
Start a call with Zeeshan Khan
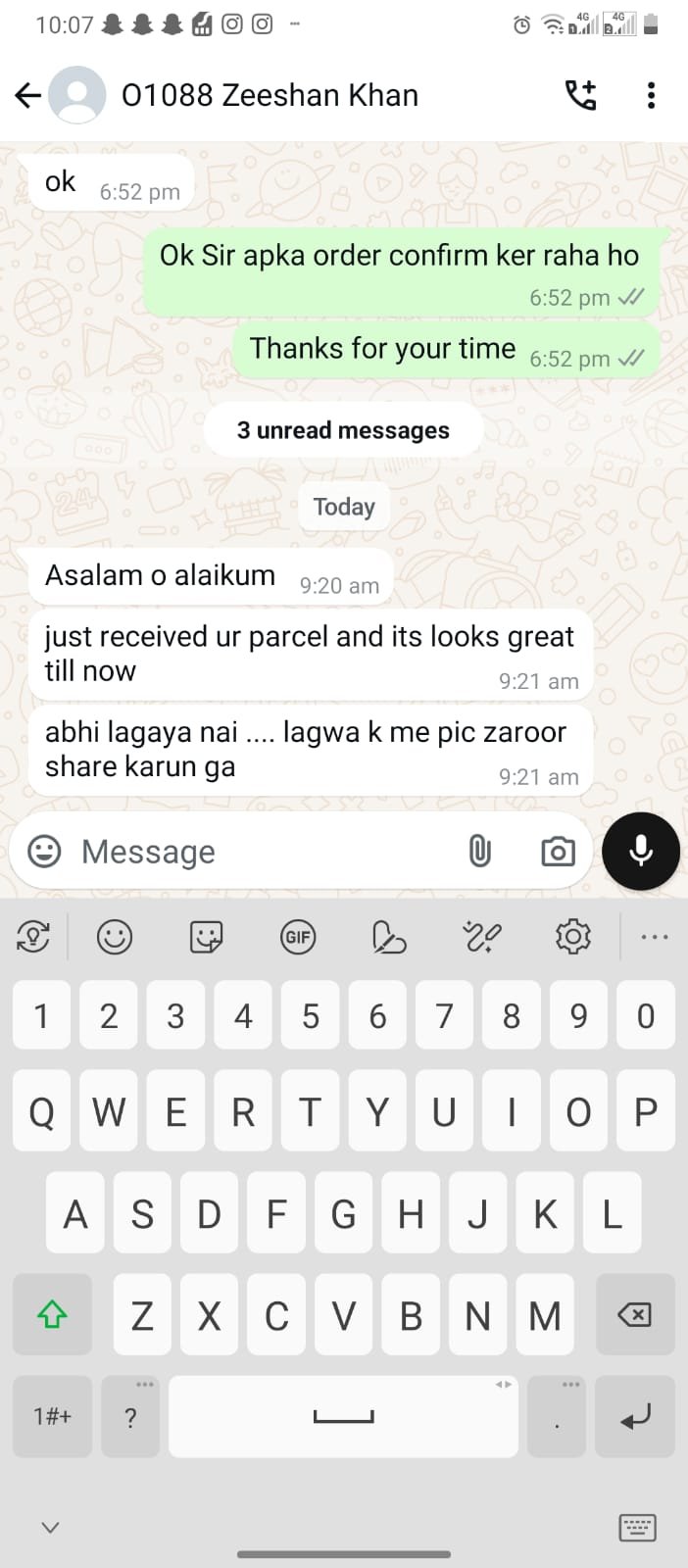pyautogui.click(x=580, y=95)
